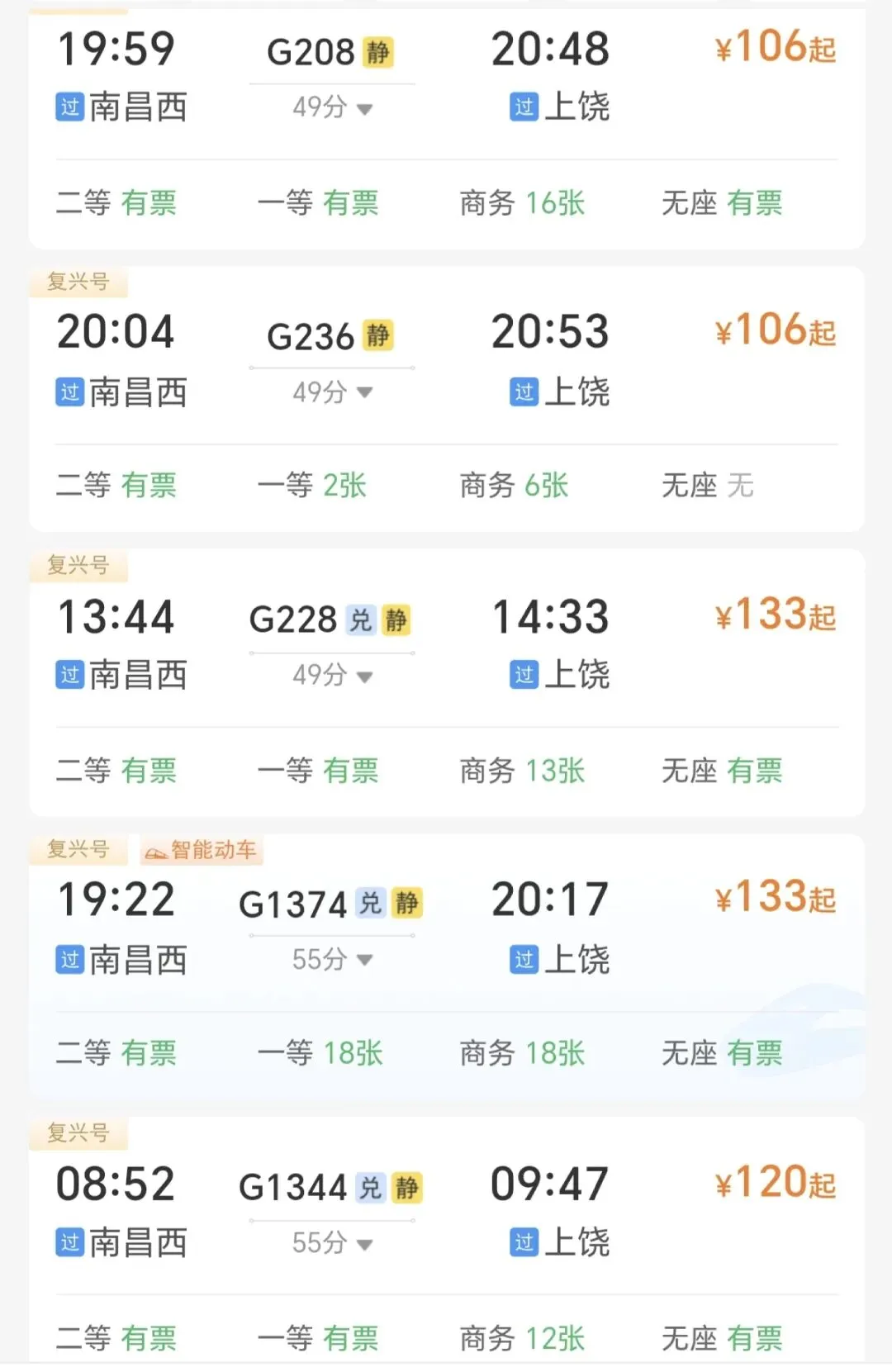Expand the 55分 stop list for G1374

332,959
